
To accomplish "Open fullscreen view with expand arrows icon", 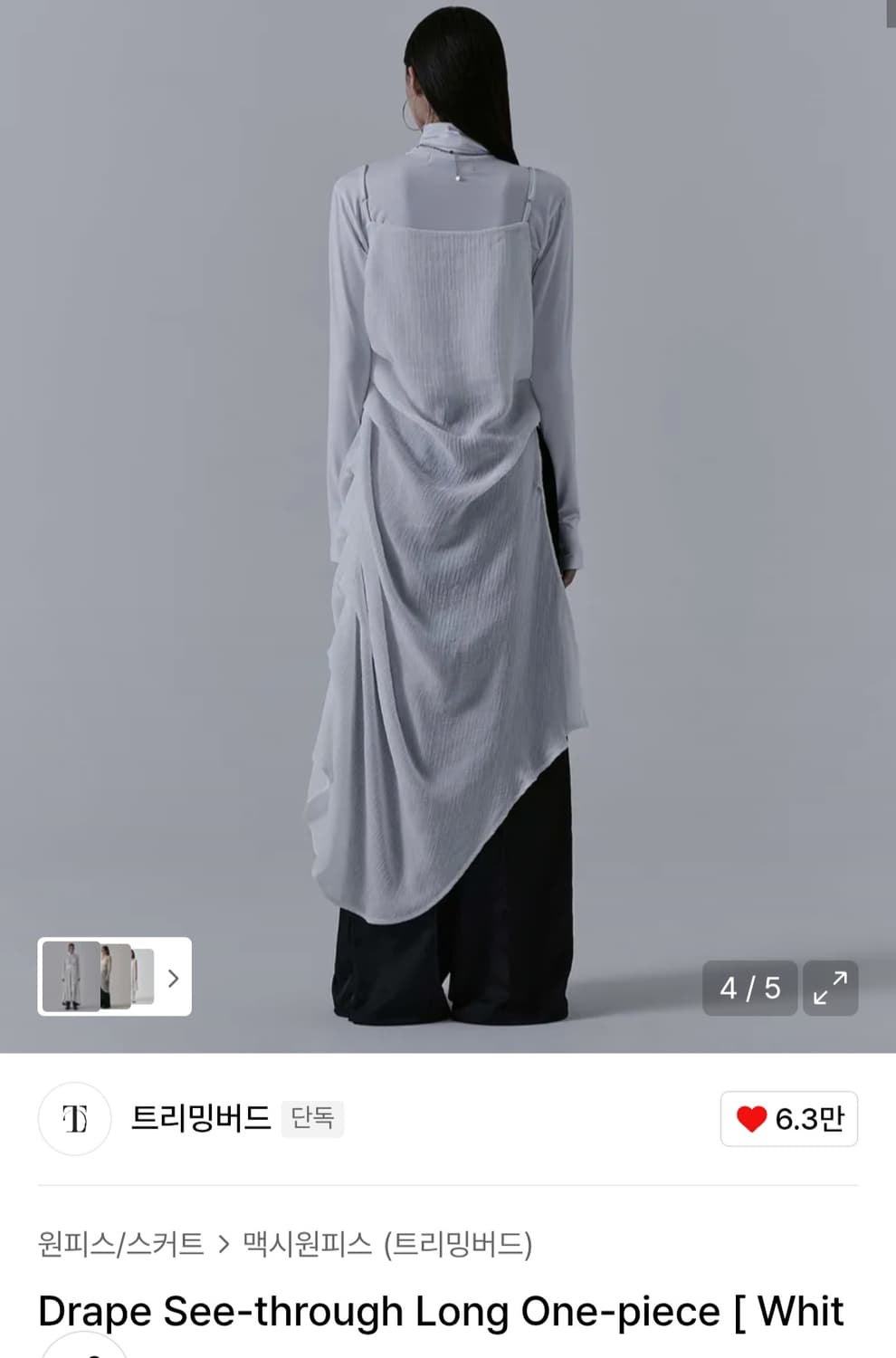I will click(x=831, y=989).
